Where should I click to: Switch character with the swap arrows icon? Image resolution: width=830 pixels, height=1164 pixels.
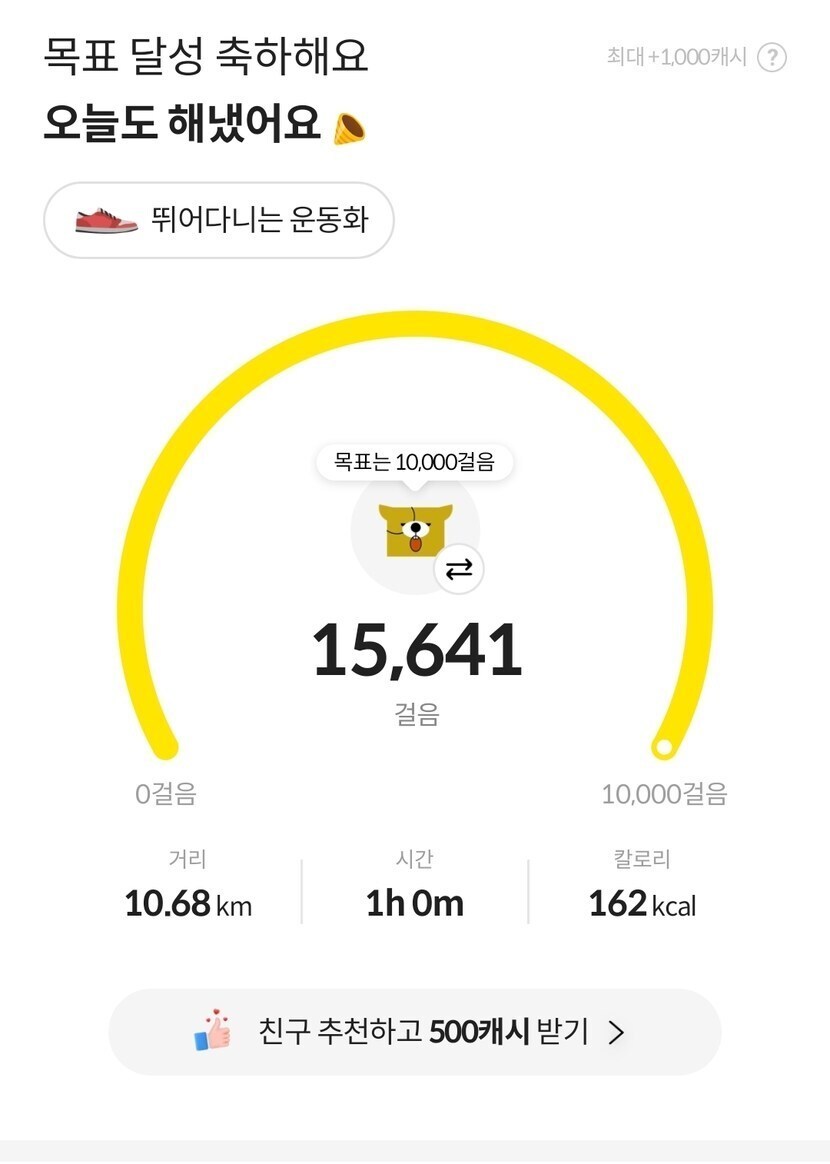click(x=459, y=570)
